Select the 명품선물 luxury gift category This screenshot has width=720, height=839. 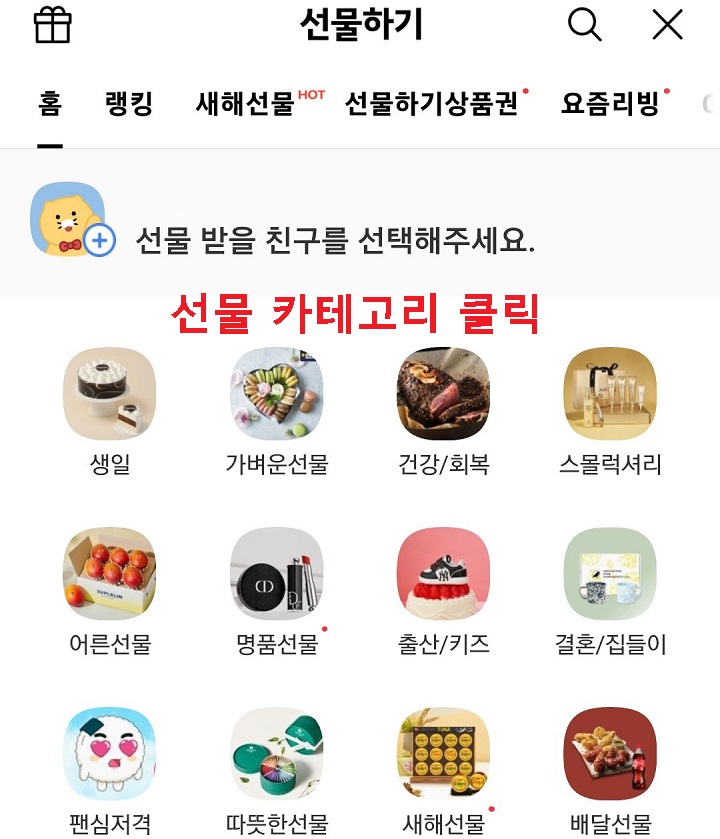276,573
